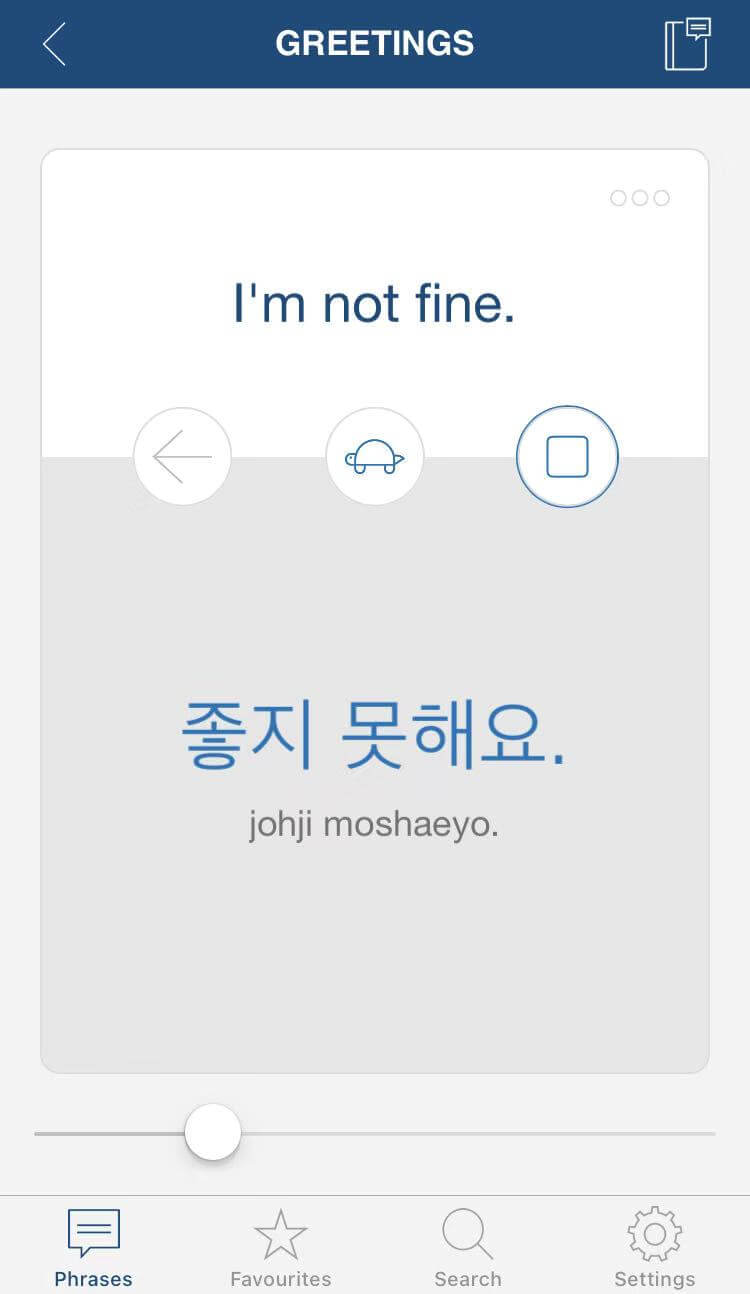Open the Settings tab
The width and height of the screenshot is (750, 1294).
654,1247
